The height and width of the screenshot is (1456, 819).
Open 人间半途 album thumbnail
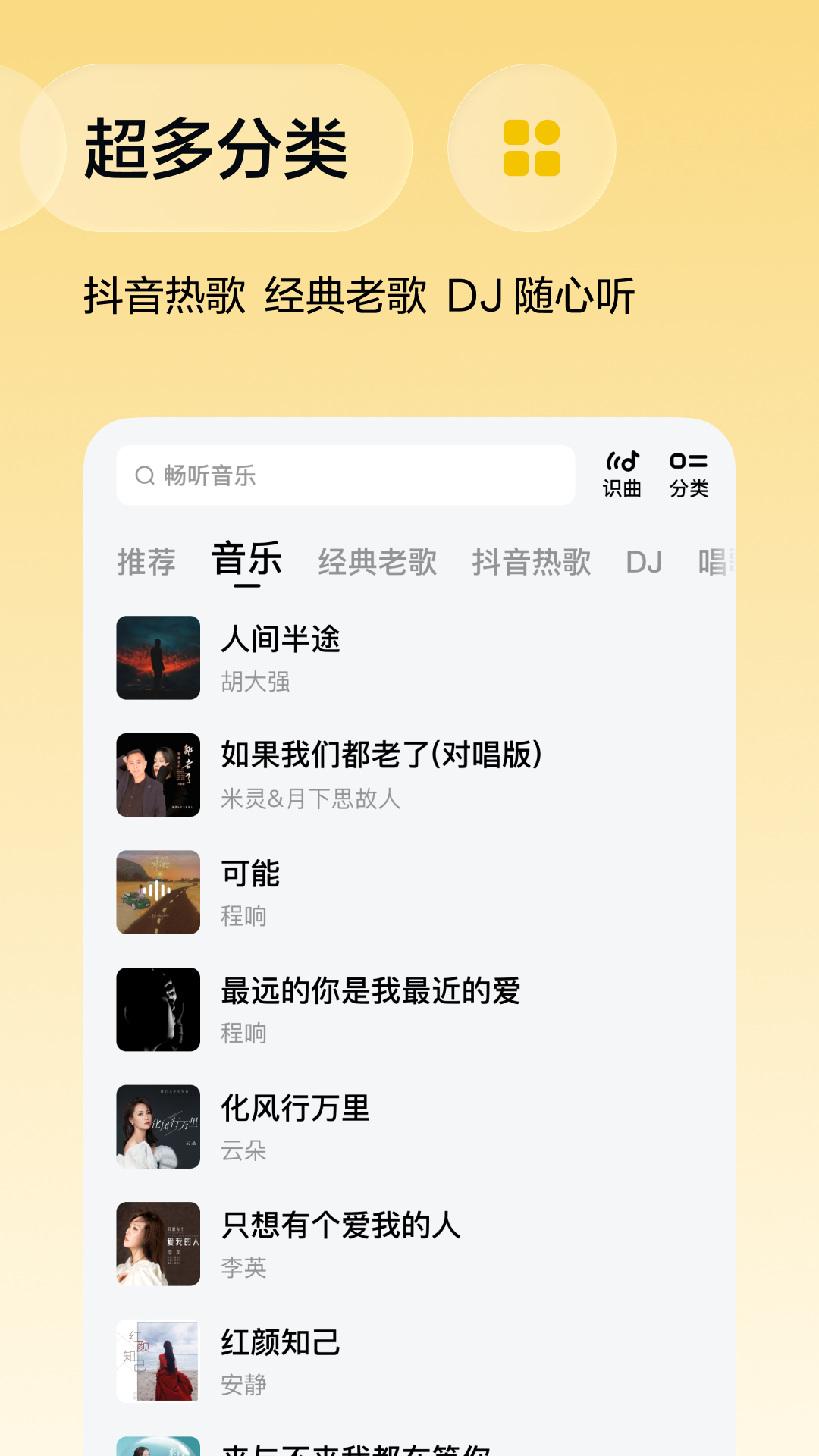tap(158, 656)
